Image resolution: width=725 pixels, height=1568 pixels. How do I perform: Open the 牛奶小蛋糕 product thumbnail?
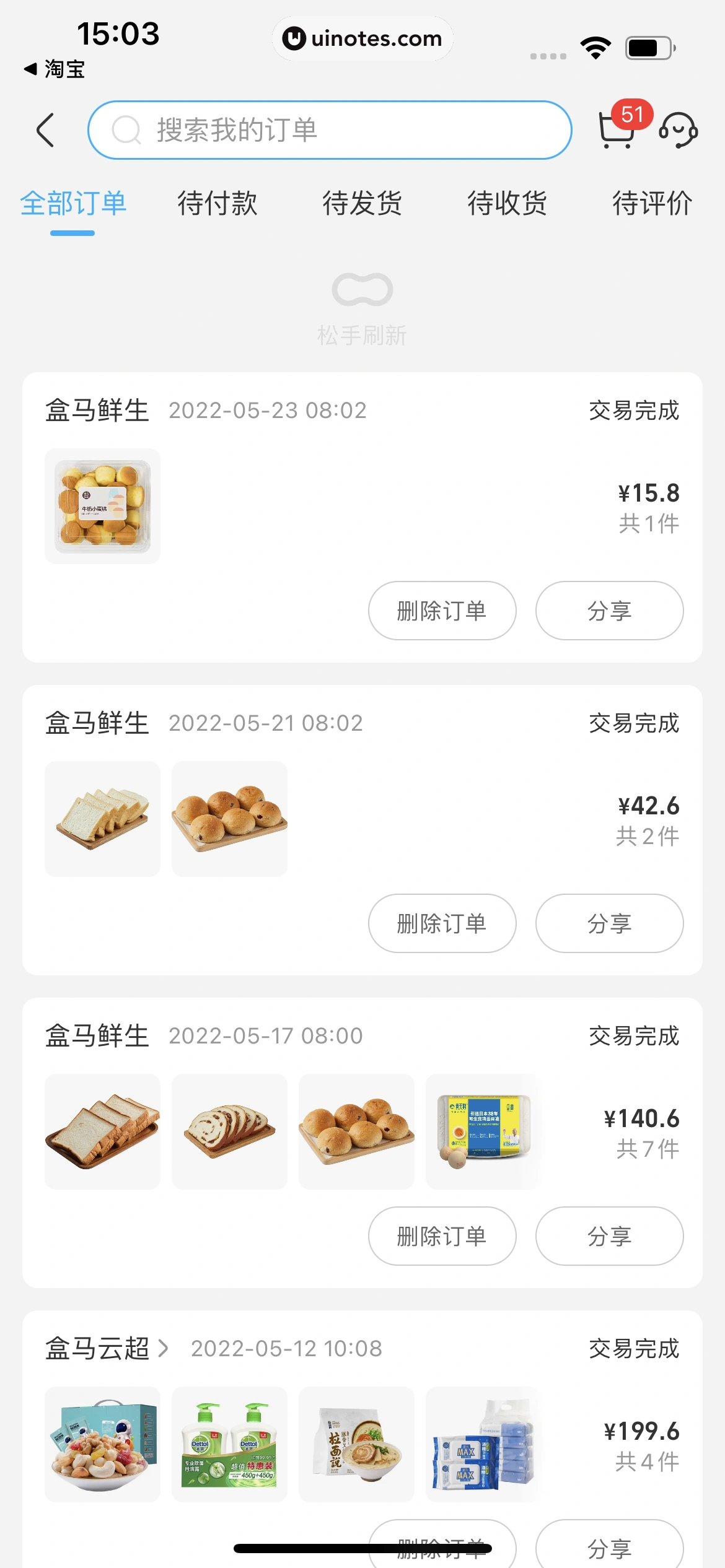pos(102,507)
